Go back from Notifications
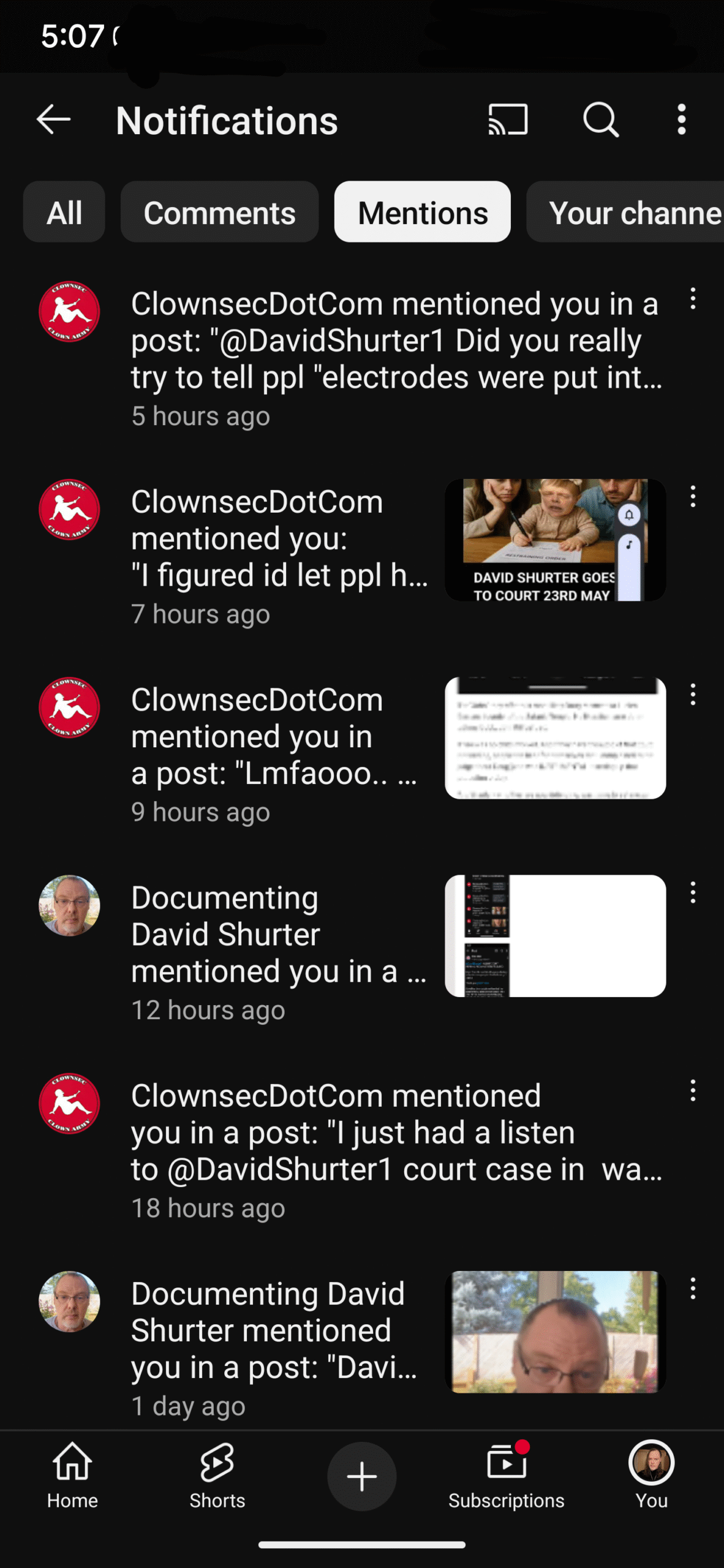Image resolution: width=724 pixels, height=1568 pixels. [54, 119]
